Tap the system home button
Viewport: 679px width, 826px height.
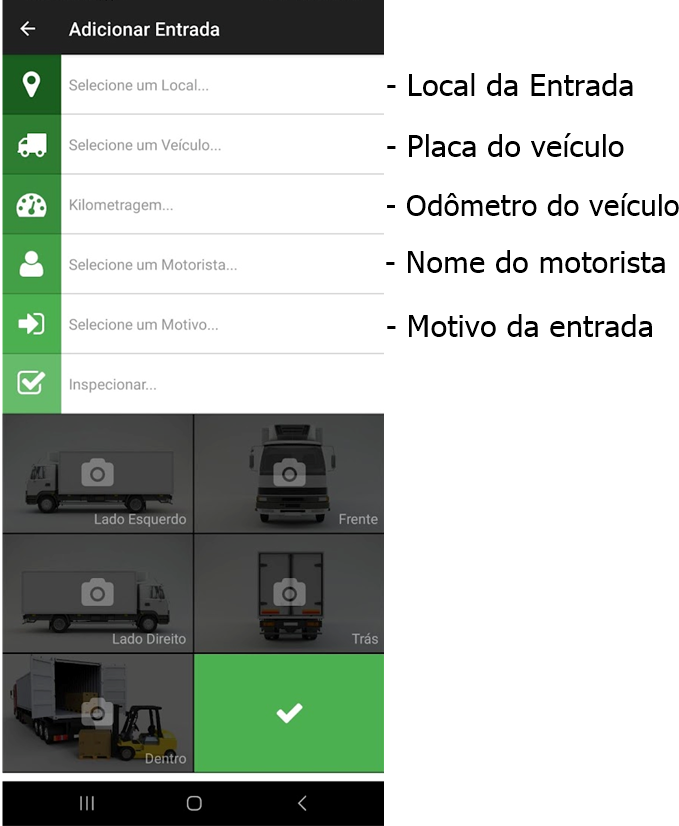[194, 803]
